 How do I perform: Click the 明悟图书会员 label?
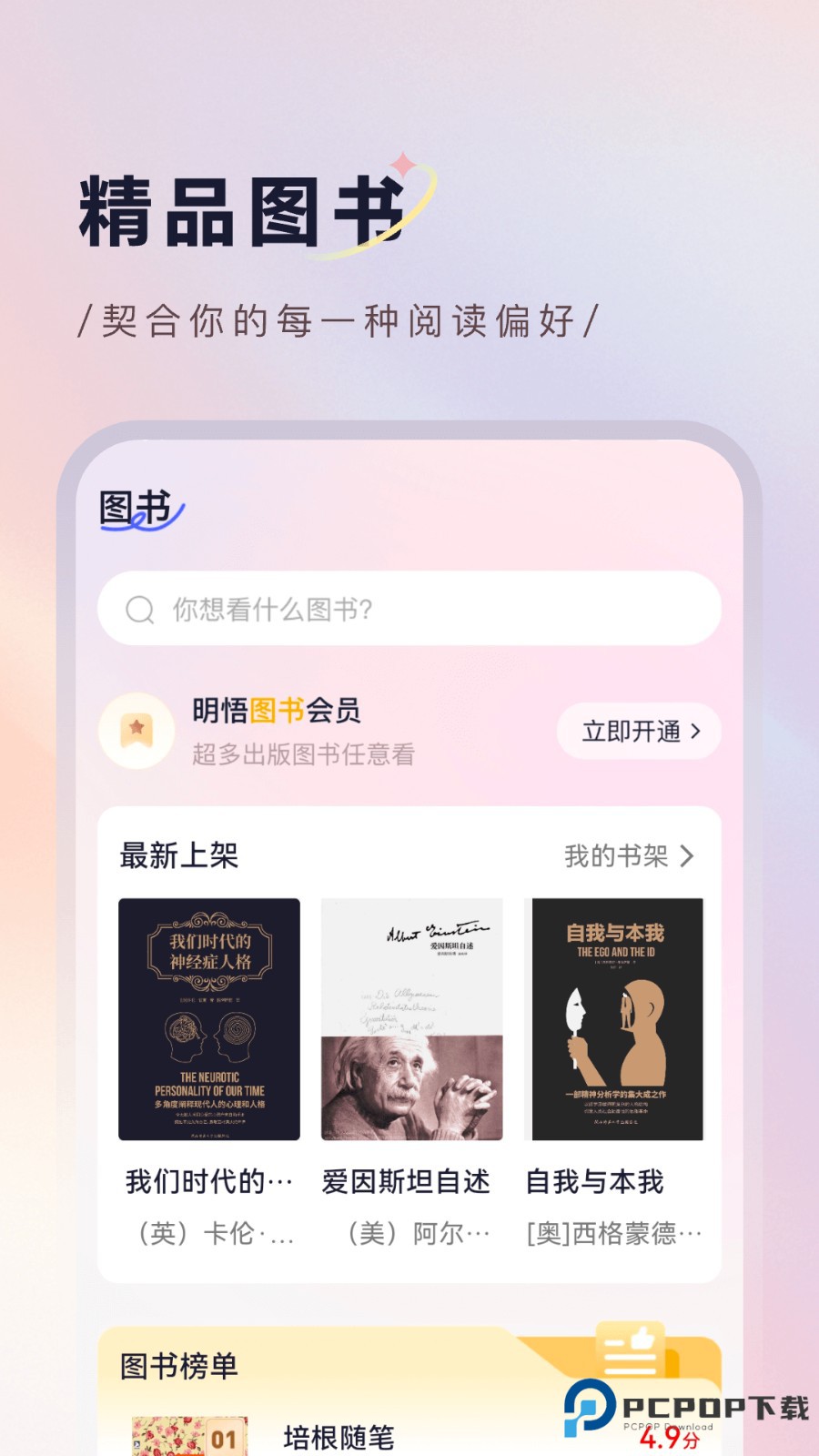point(273,712)
